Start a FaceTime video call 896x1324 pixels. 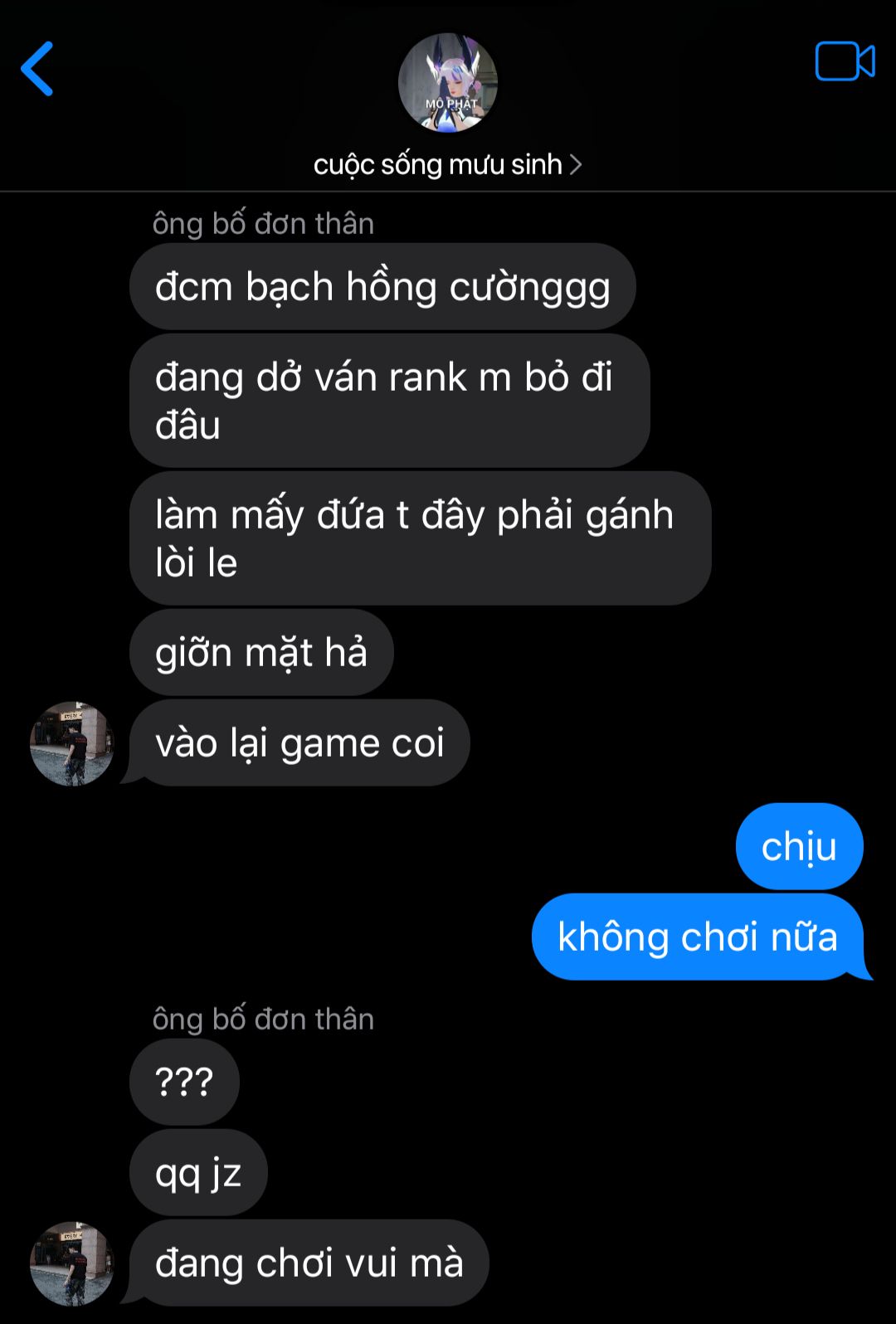point(845,61)
